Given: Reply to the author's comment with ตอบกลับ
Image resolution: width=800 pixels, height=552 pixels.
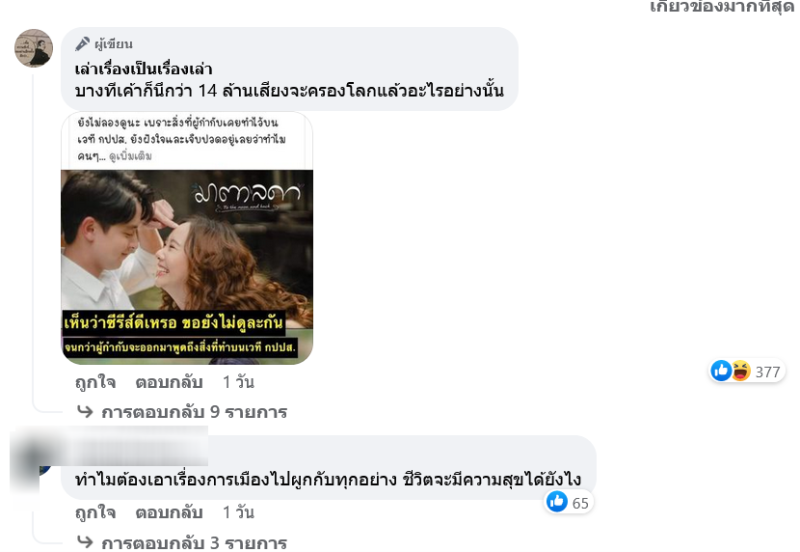Looking at the screenshot, I should click(169, 383).
